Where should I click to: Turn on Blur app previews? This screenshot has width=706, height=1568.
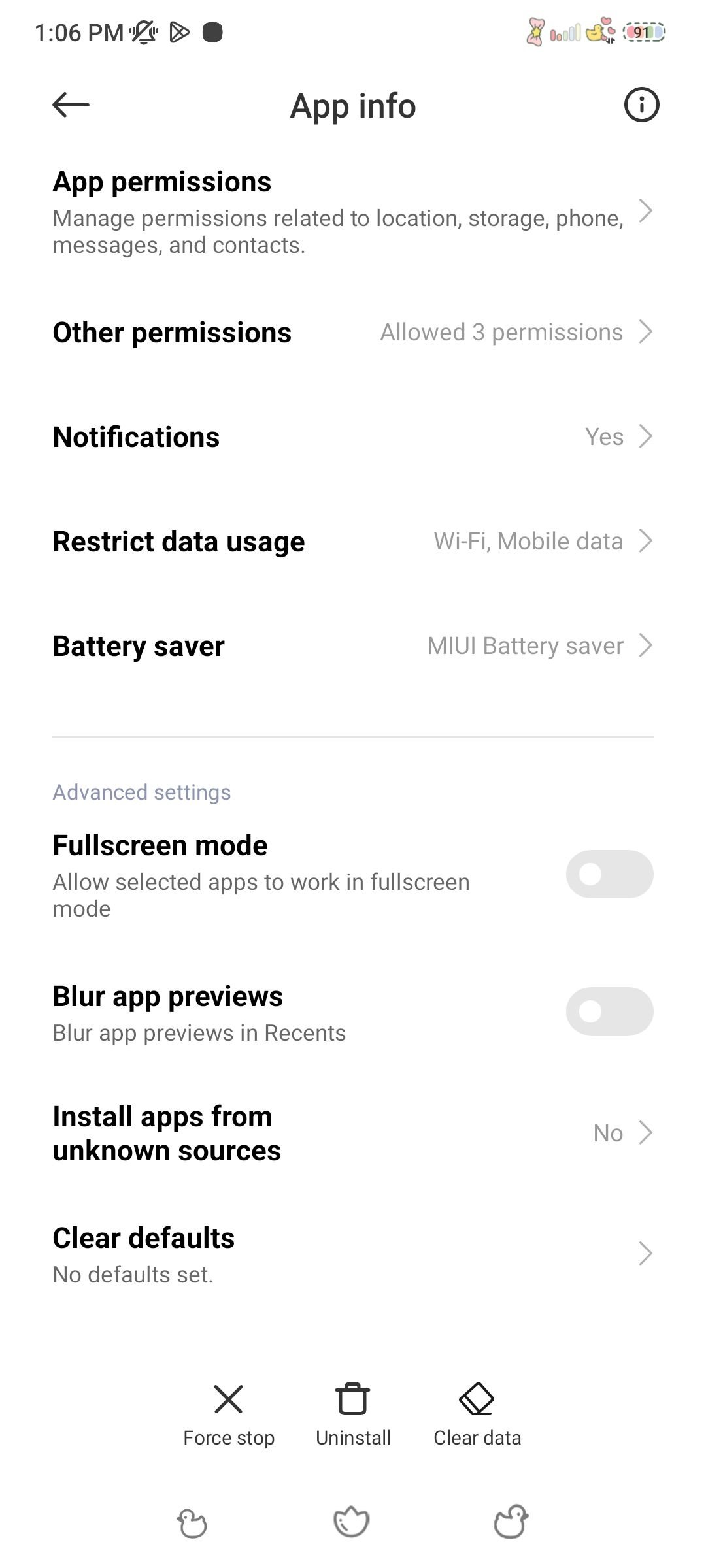point(609,1011)
